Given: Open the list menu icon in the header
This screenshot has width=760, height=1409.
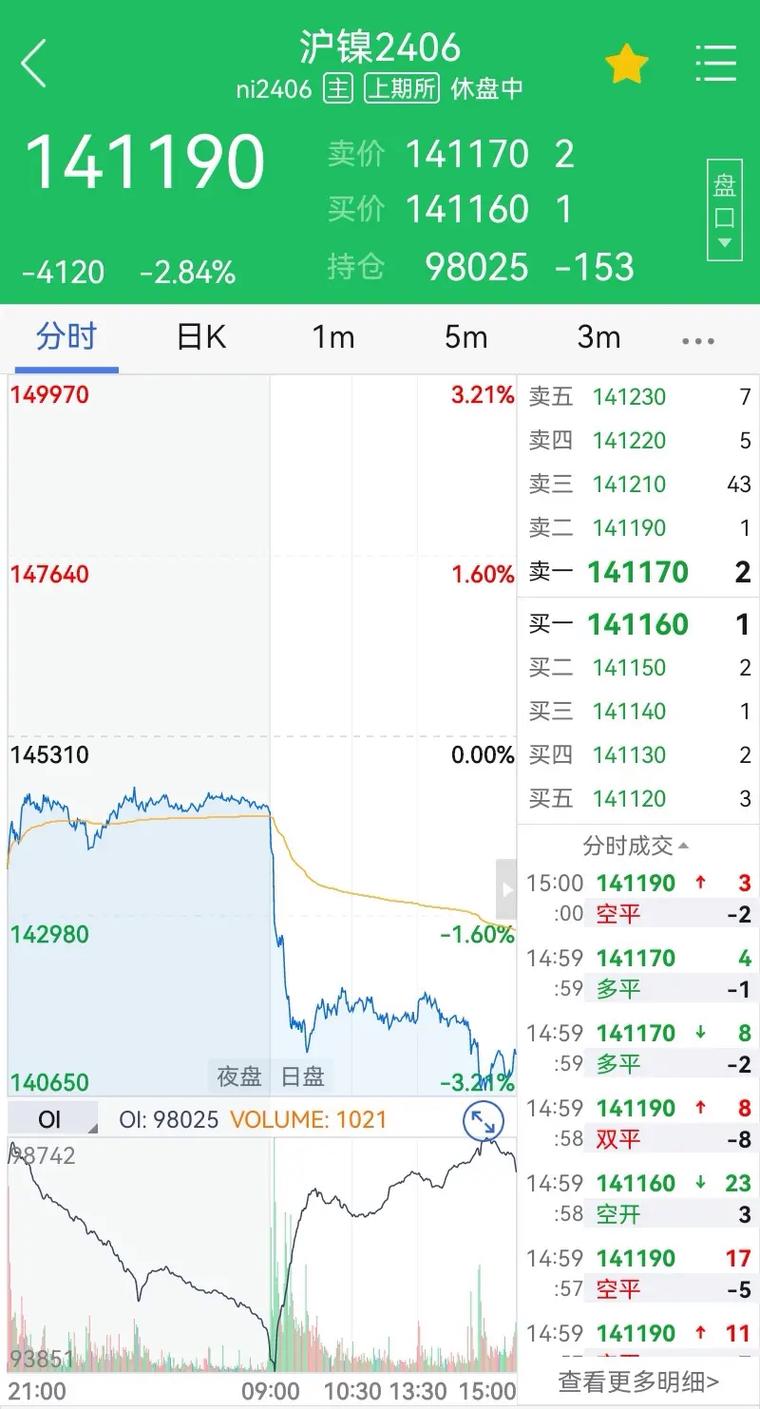Looking at the screenshot, I should click(x=716, y=64).
